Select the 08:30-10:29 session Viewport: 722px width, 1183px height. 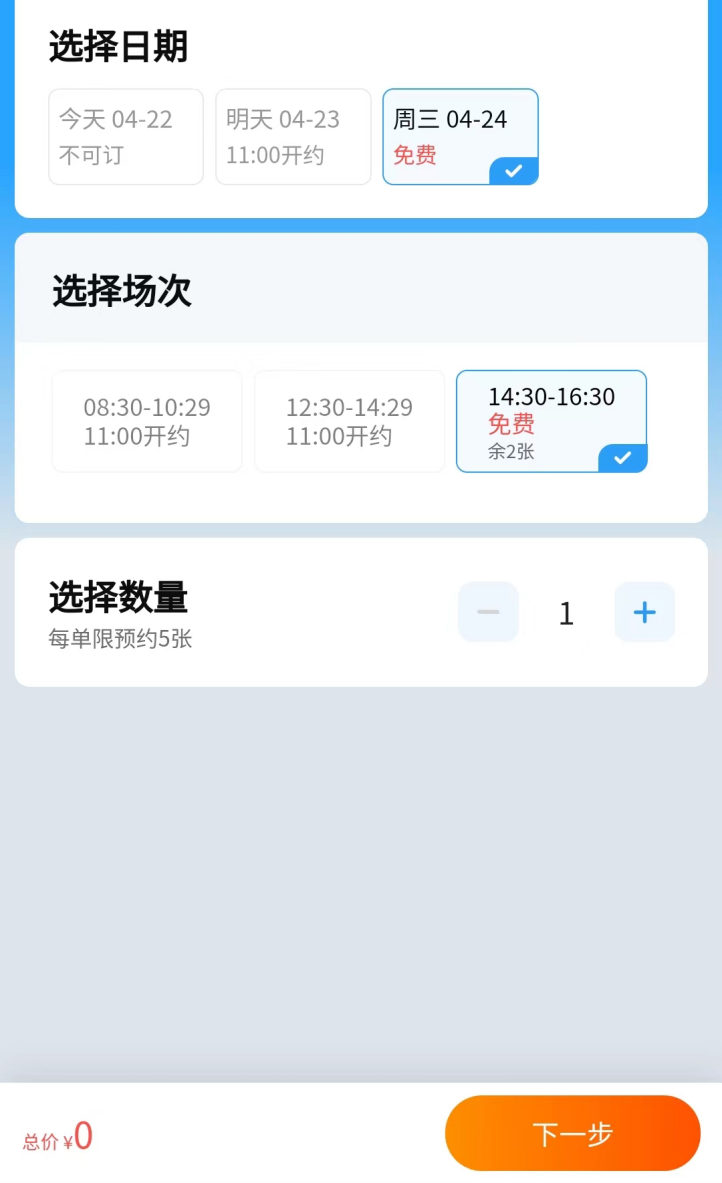[x=147, y=421]
